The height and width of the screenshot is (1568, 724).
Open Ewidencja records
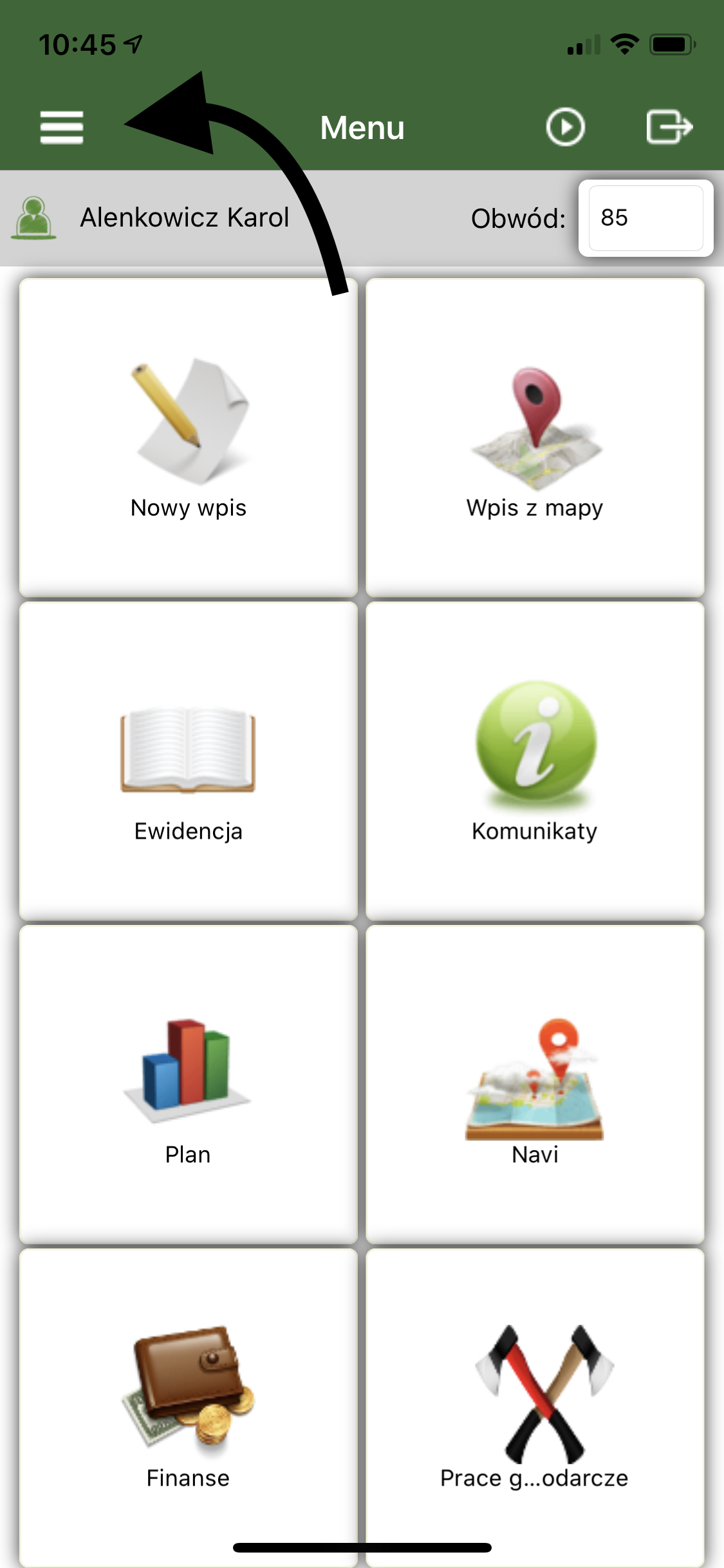tap(188, 761)
